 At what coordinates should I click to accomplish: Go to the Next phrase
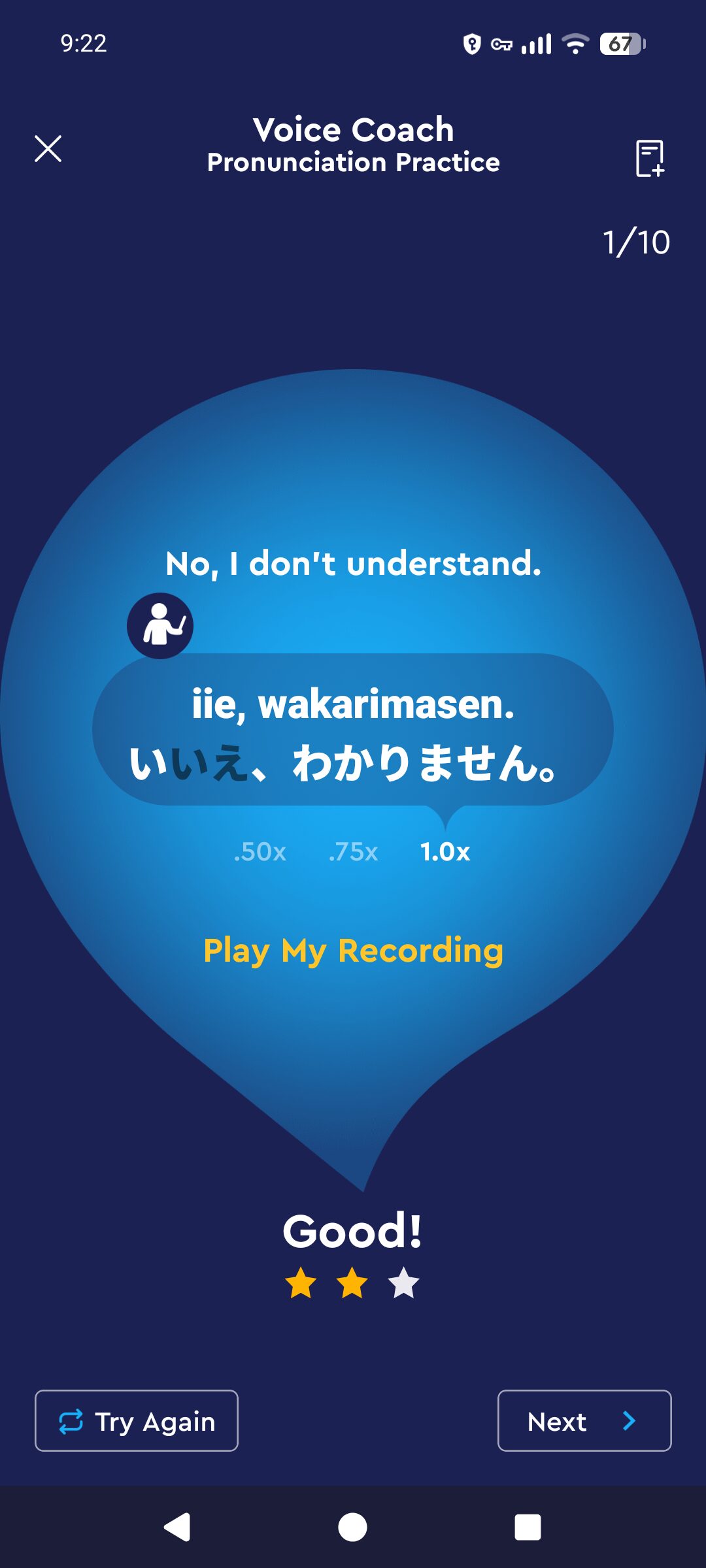point(584,1420)
